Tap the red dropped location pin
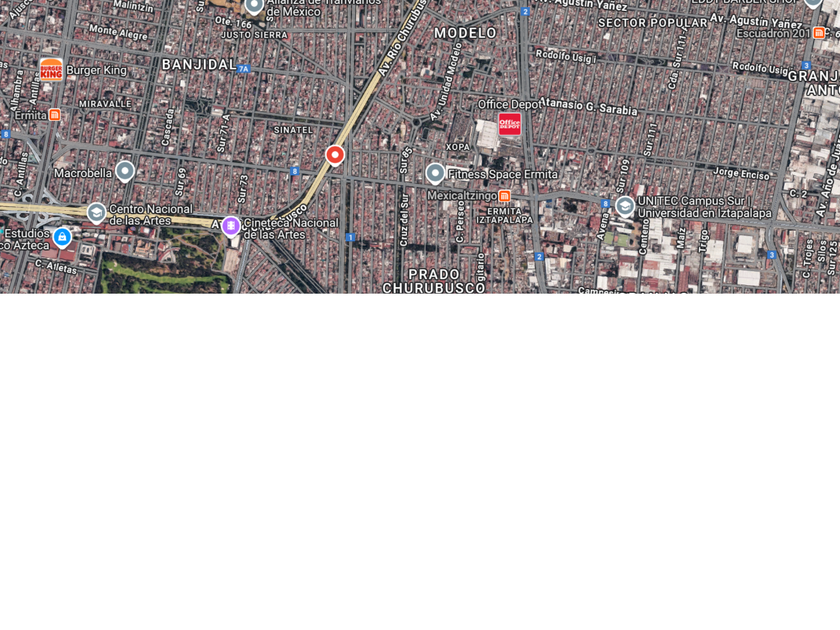This screenshot has height=630, width=840. tap(335, 156)
